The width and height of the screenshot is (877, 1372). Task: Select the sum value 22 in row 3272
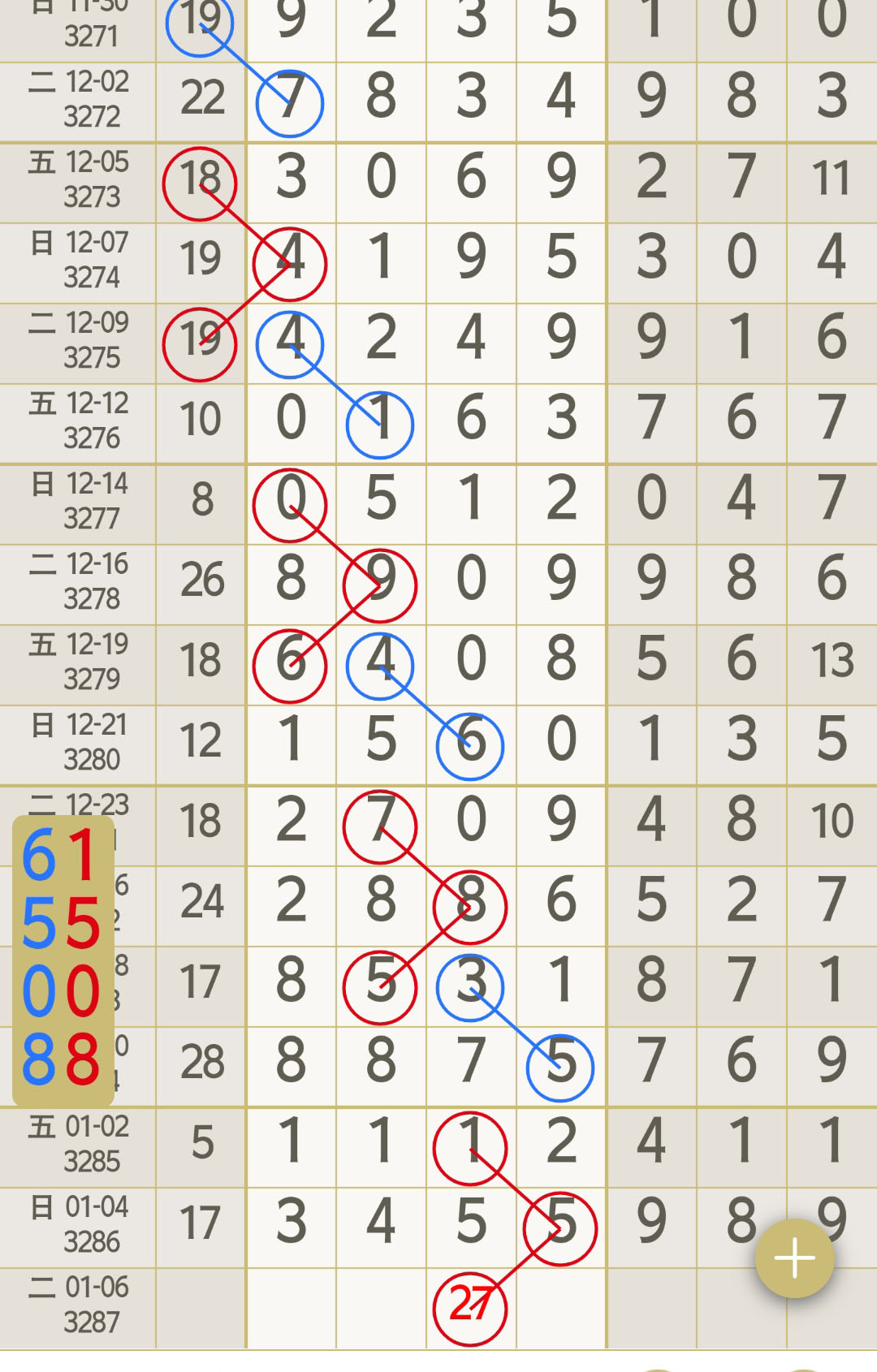click(x=200, y=101)
